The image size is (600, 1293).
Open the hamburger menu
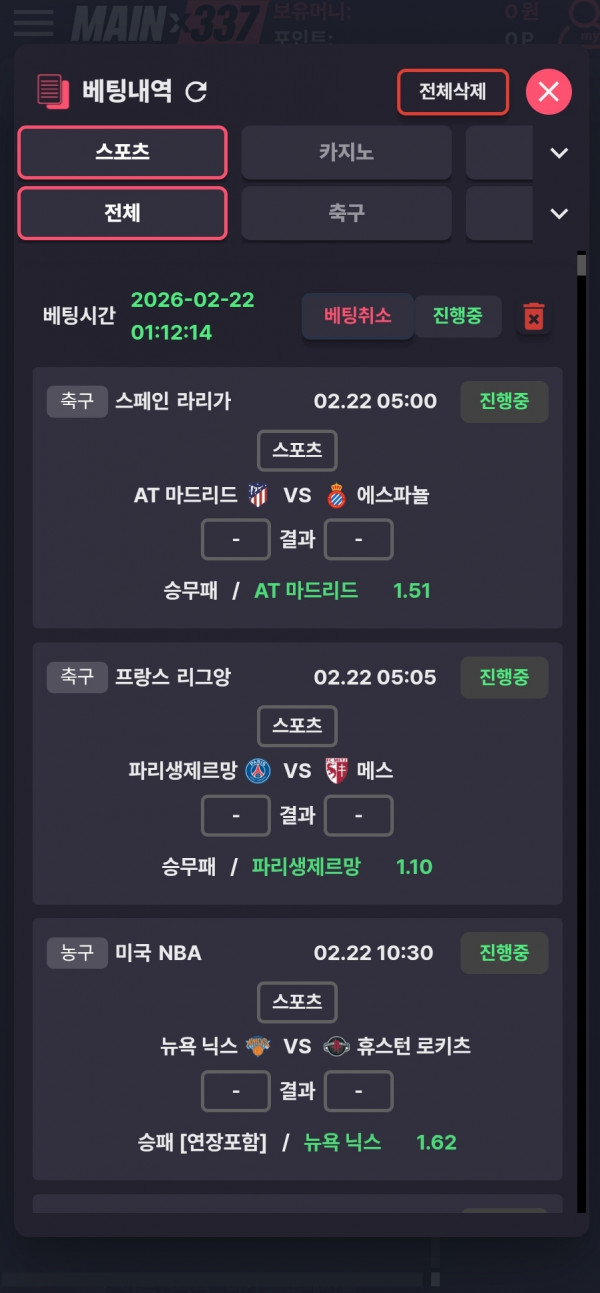coord(33,22)
